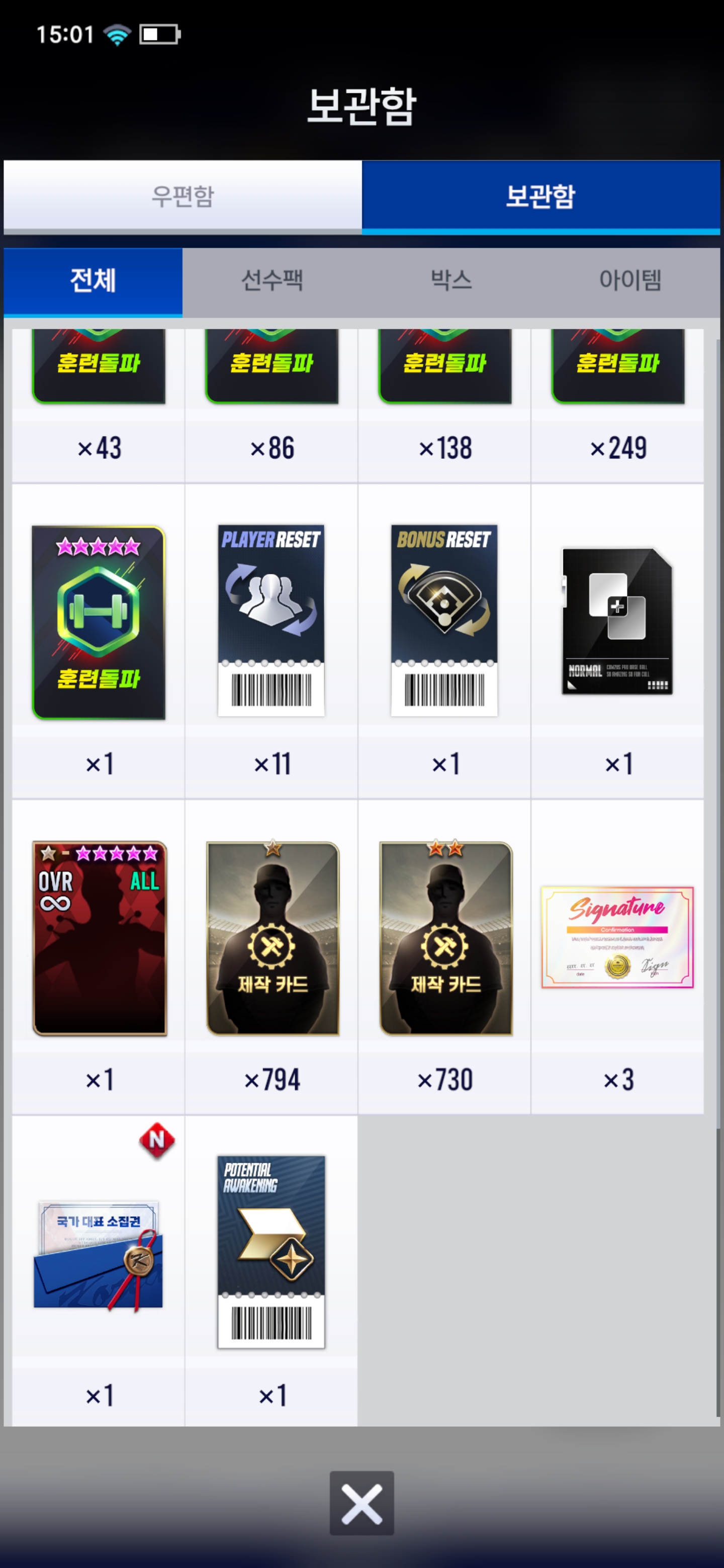Select the five-star 훈련돌파 card with x1
The image size is (724, 1568).
click(x=99, y=622)
